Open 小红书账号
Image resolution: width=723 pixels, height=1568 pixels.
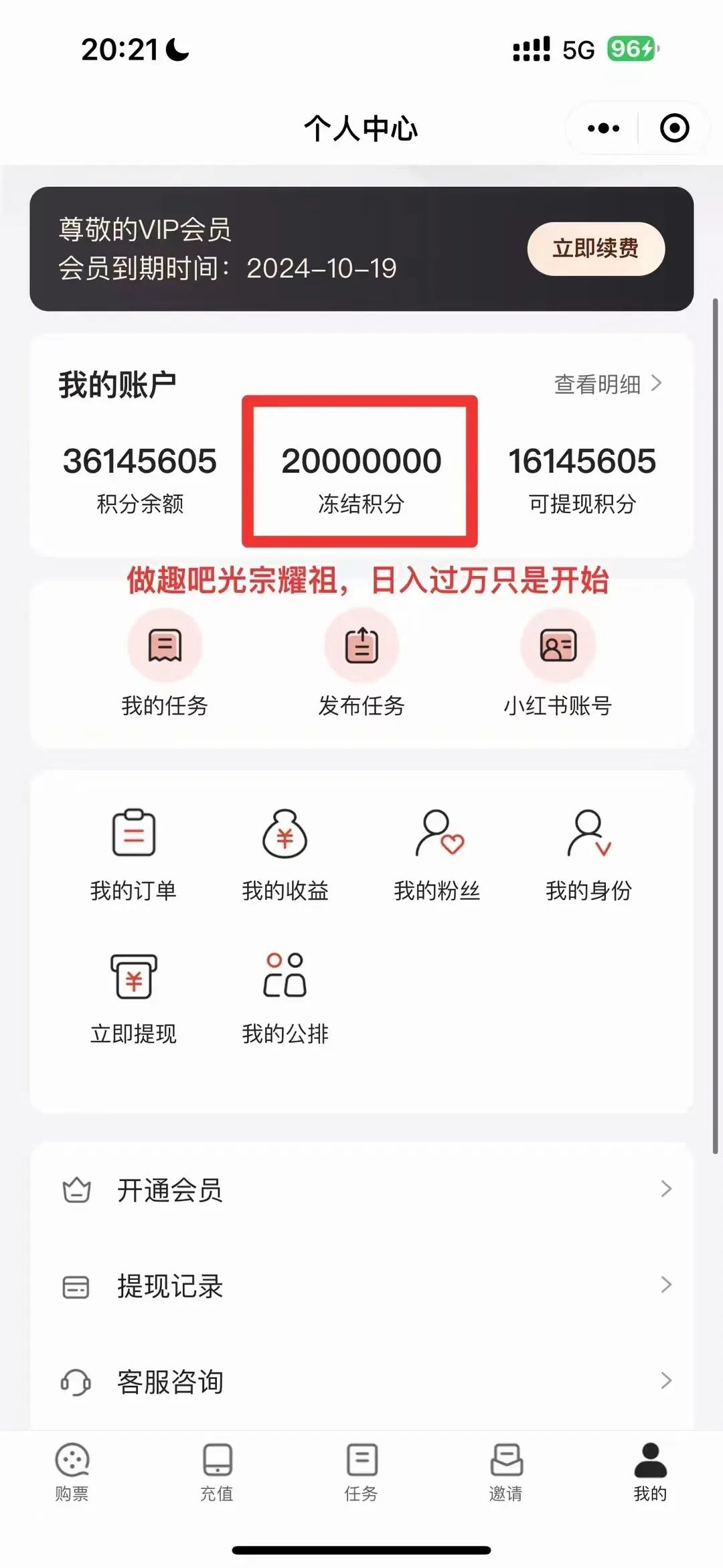pyautogui.click(x=558, y=662)
